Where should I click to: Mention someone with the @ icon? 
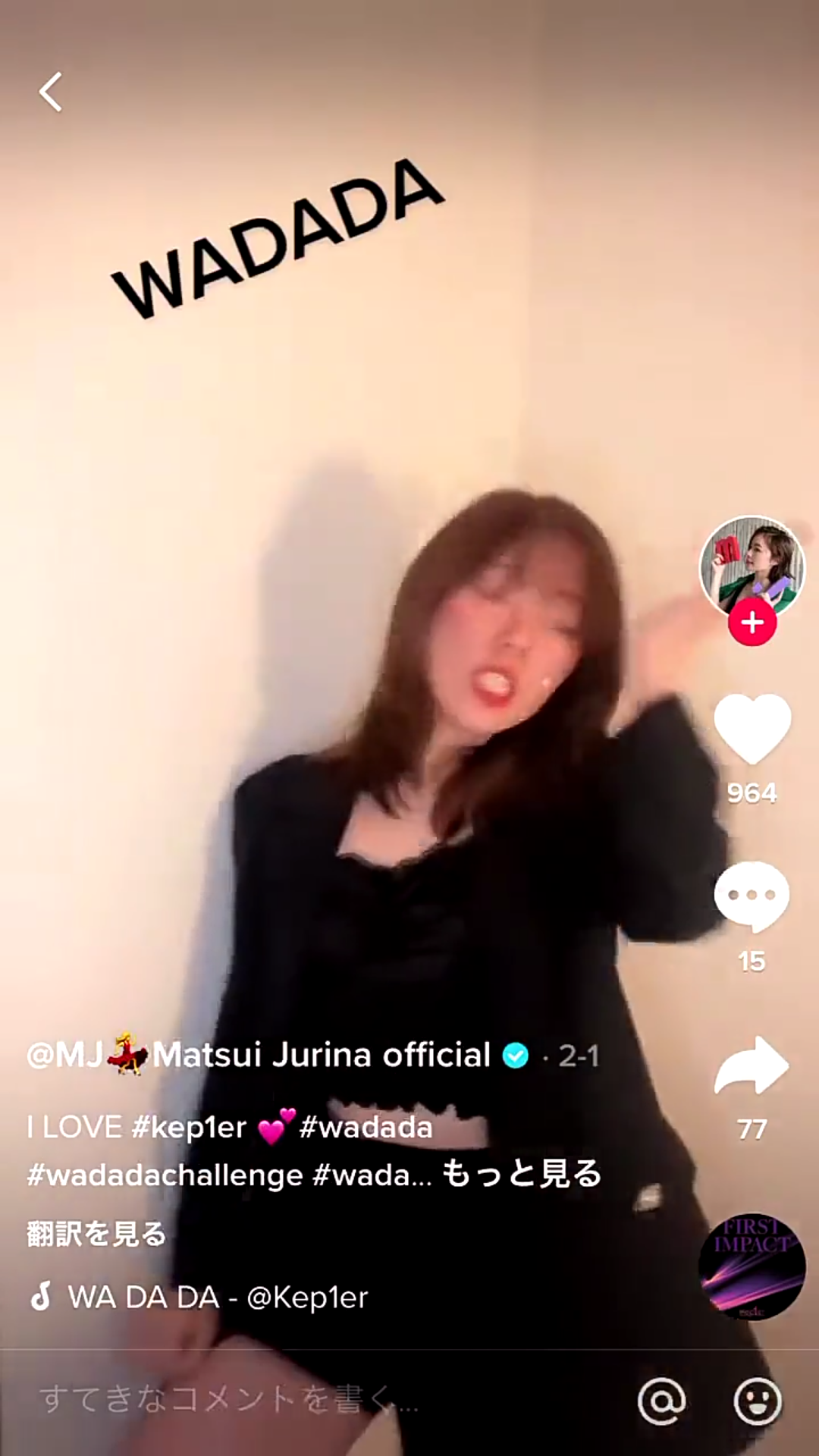tap(661, 1401)
